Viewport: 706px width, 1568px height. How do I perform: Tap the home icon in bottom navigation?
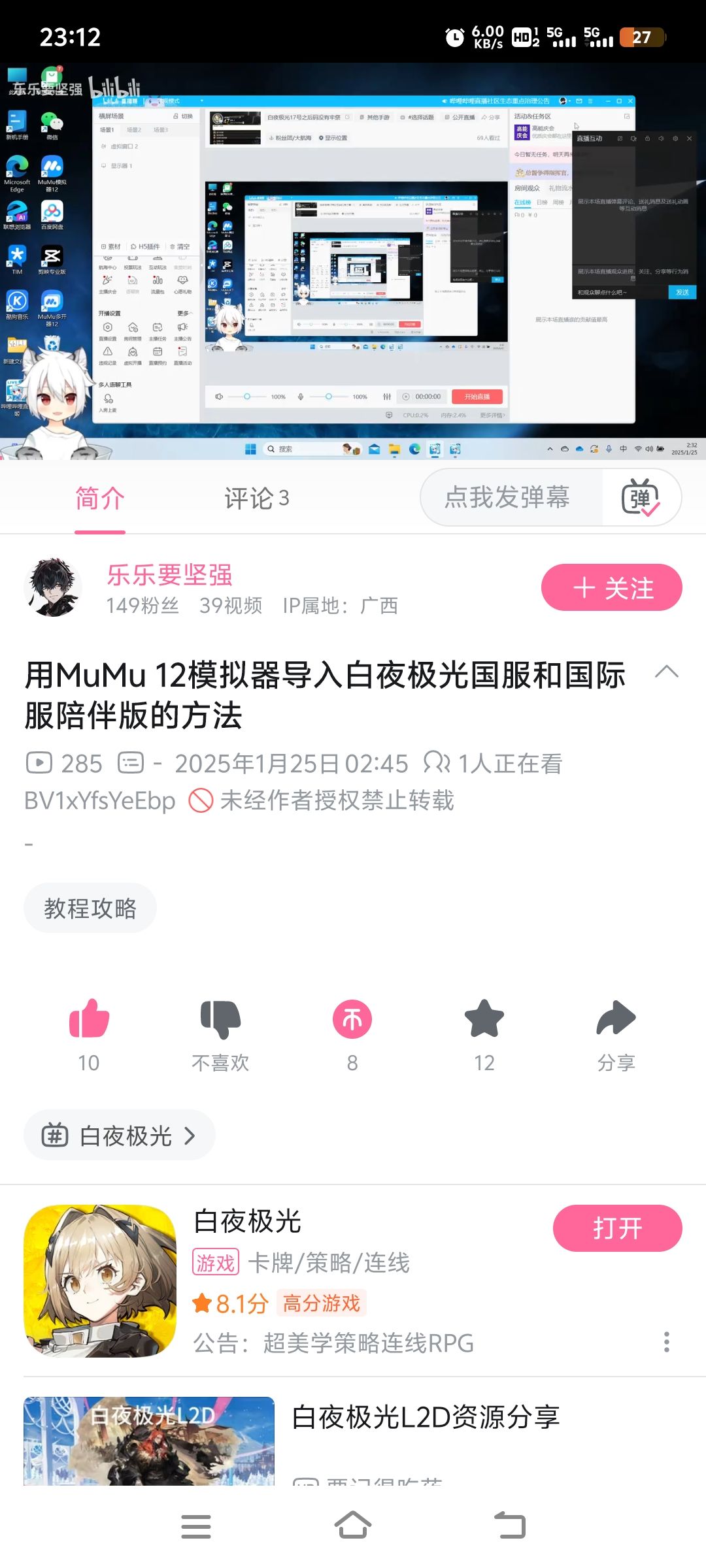click(x=353, y=1524)
